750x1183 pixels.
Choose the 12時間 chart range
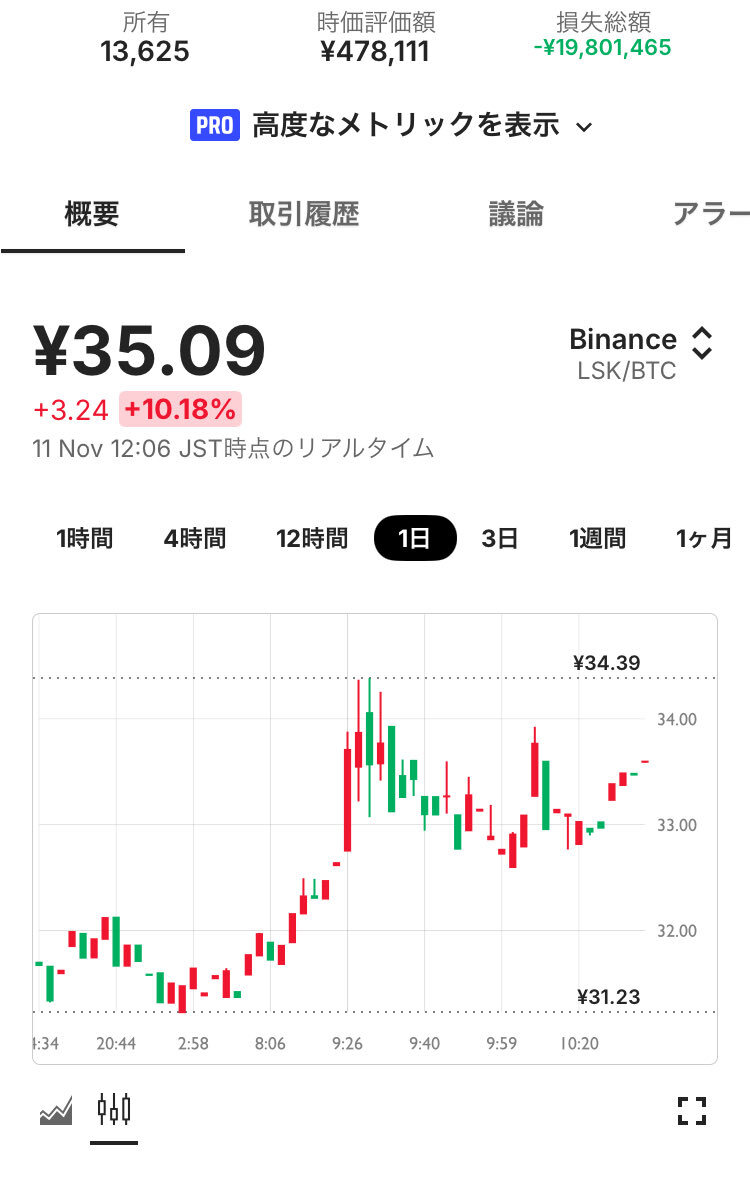coord(312,539)
